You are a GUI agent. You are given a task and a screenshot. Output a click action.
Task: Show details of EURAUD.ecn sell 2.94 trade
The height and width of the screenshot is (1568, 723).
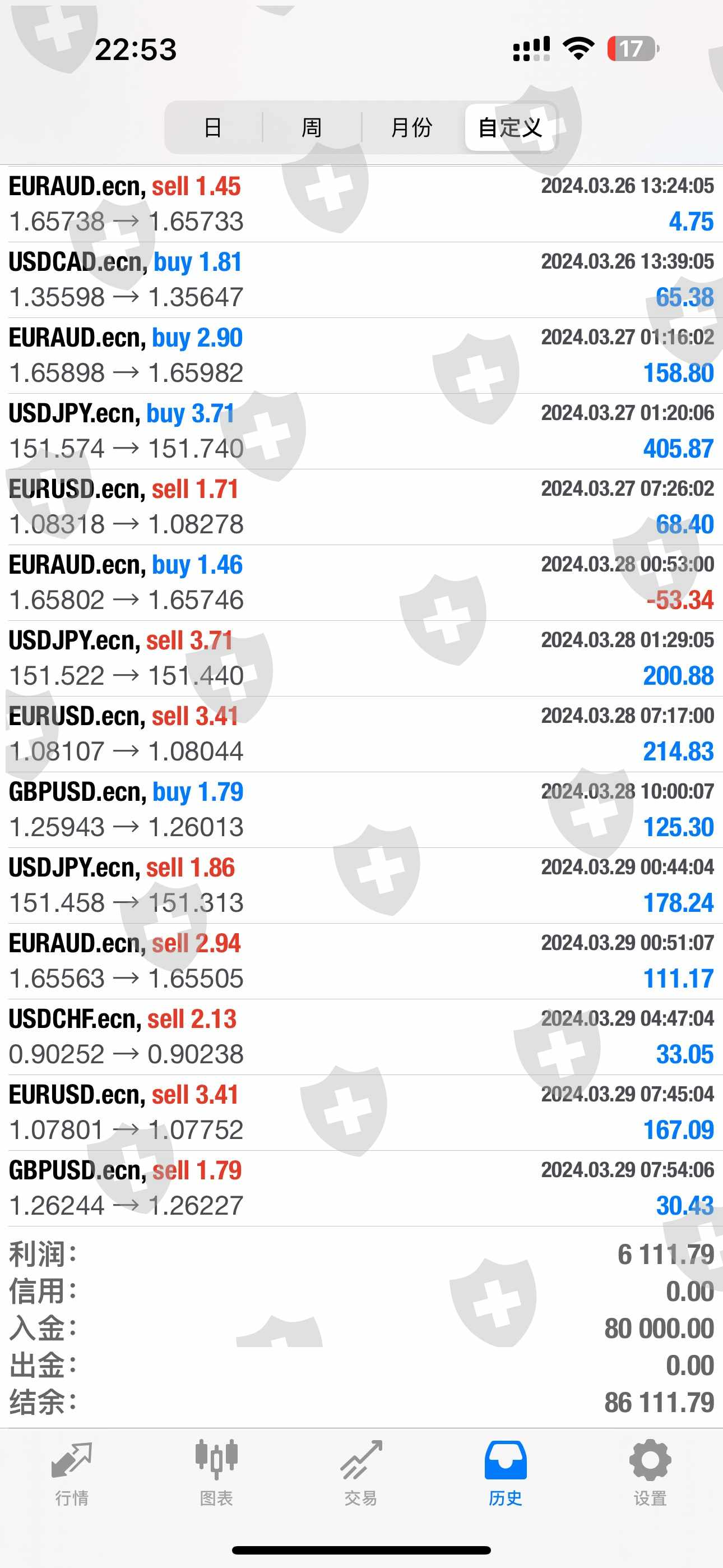coord(361,961)
